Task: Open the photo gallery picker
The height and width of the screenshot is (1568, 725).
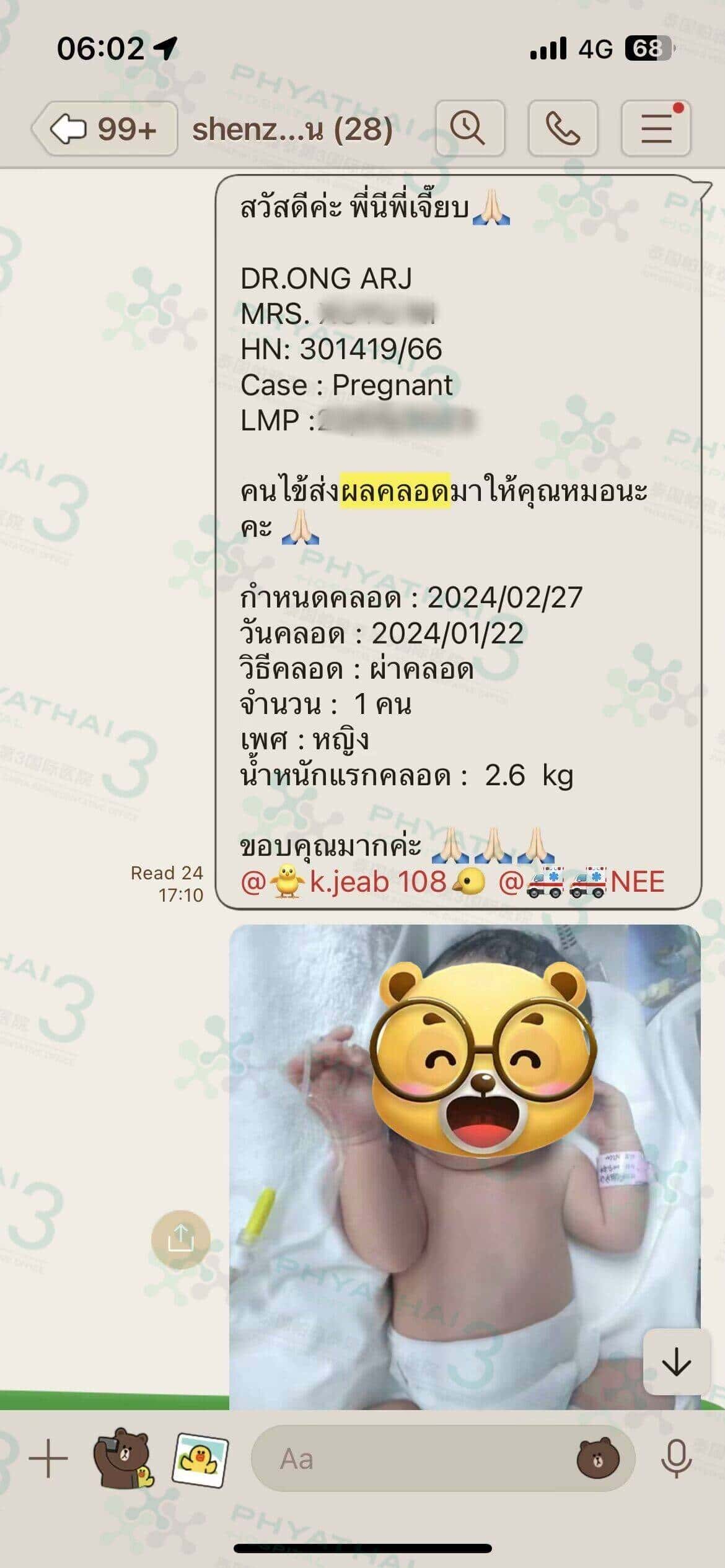Action: (200, 1458)
